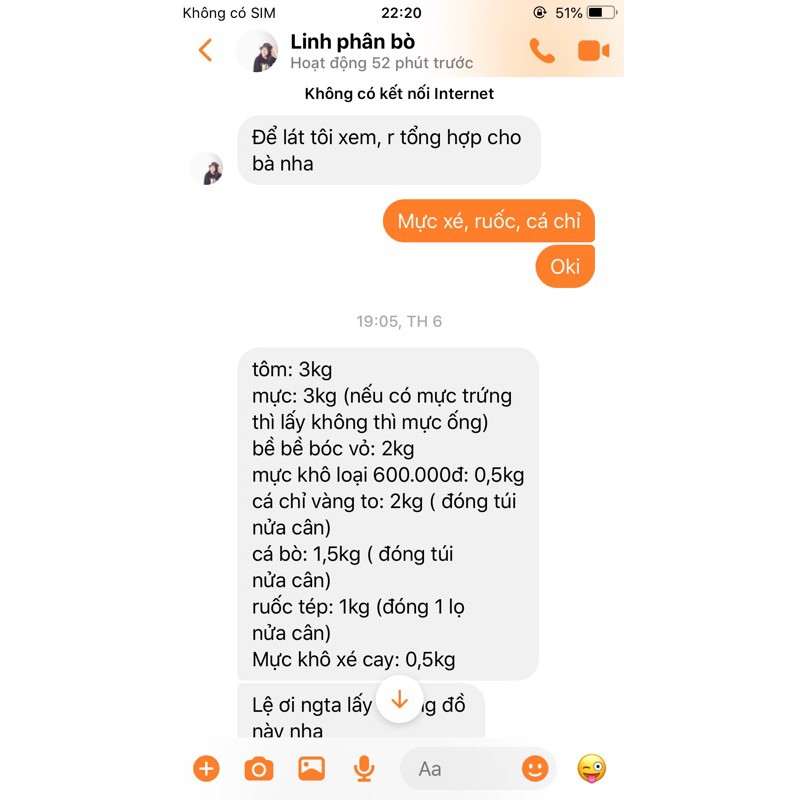Send the winking tongue emoji
Screen dimensions: 800x800
click(x=592, y=768)
